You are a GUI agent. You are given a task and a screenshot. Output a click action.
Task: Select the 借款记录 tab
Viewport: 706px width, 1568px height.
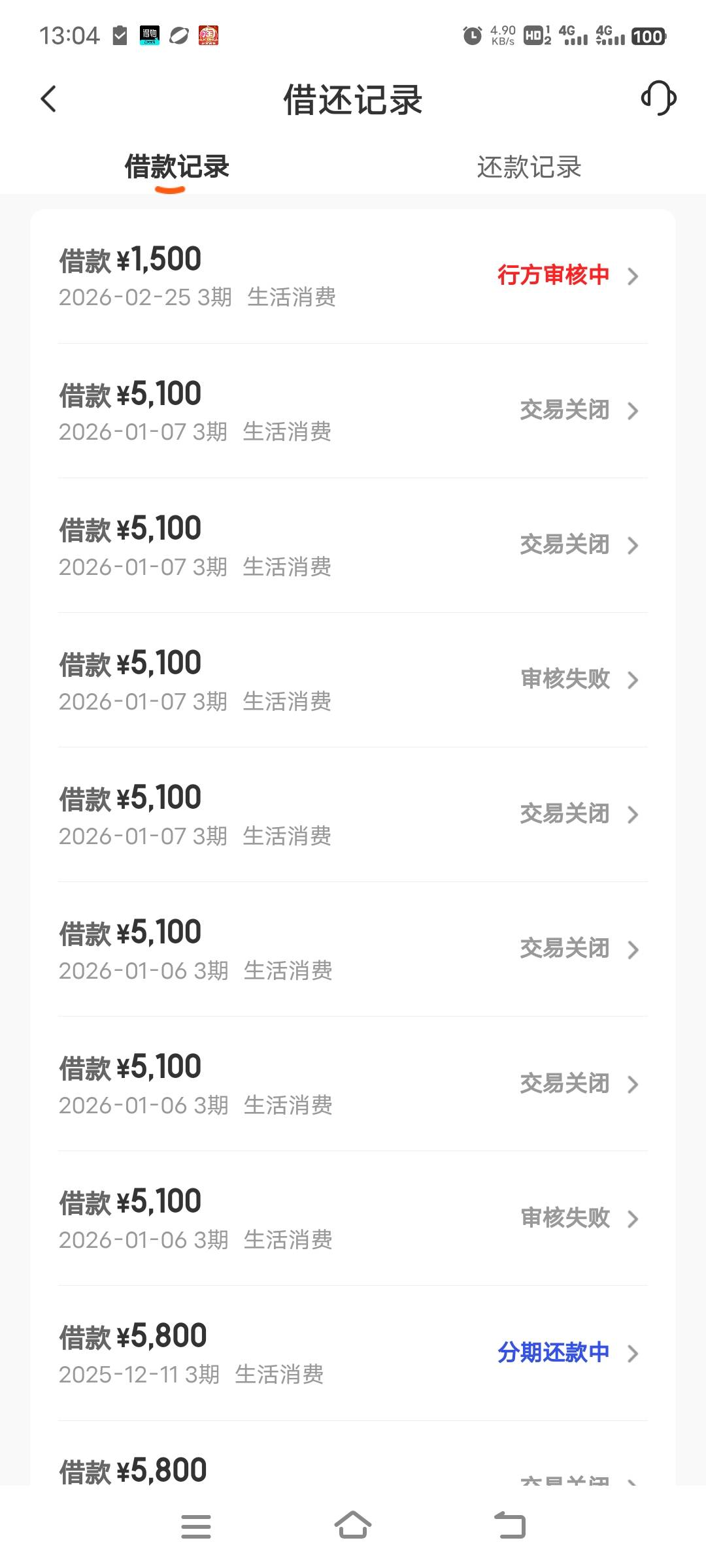[x=176, y=167]
